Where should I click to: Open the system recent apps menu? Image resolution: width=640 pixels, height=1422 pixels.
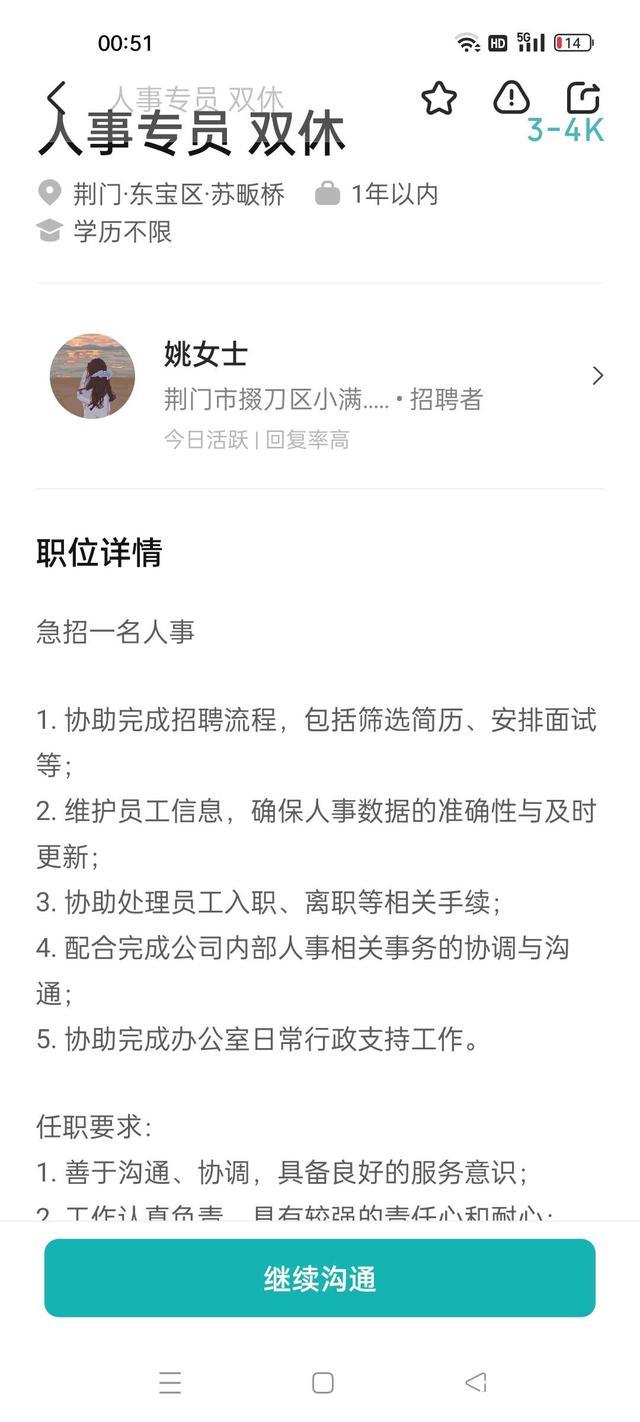click(170, 1383)
